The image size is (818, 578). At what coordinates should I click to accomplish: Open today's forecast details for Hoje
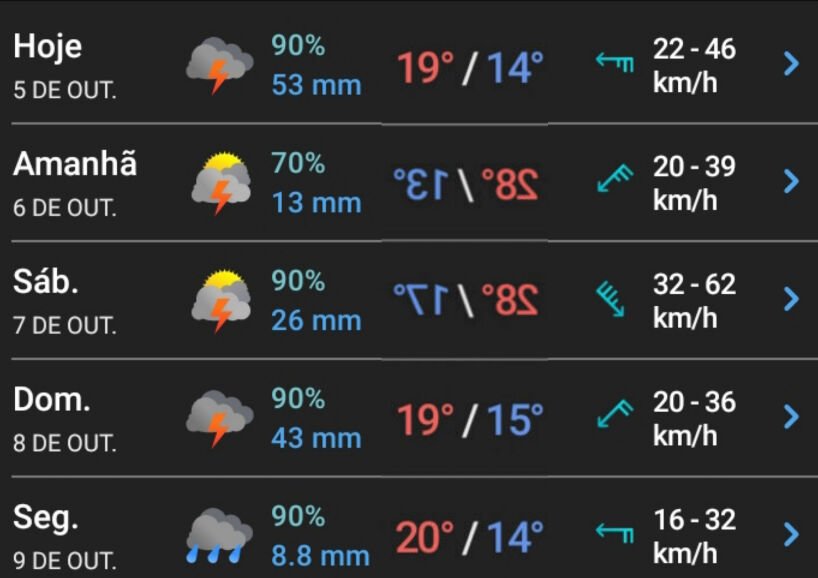coord(790,64)
